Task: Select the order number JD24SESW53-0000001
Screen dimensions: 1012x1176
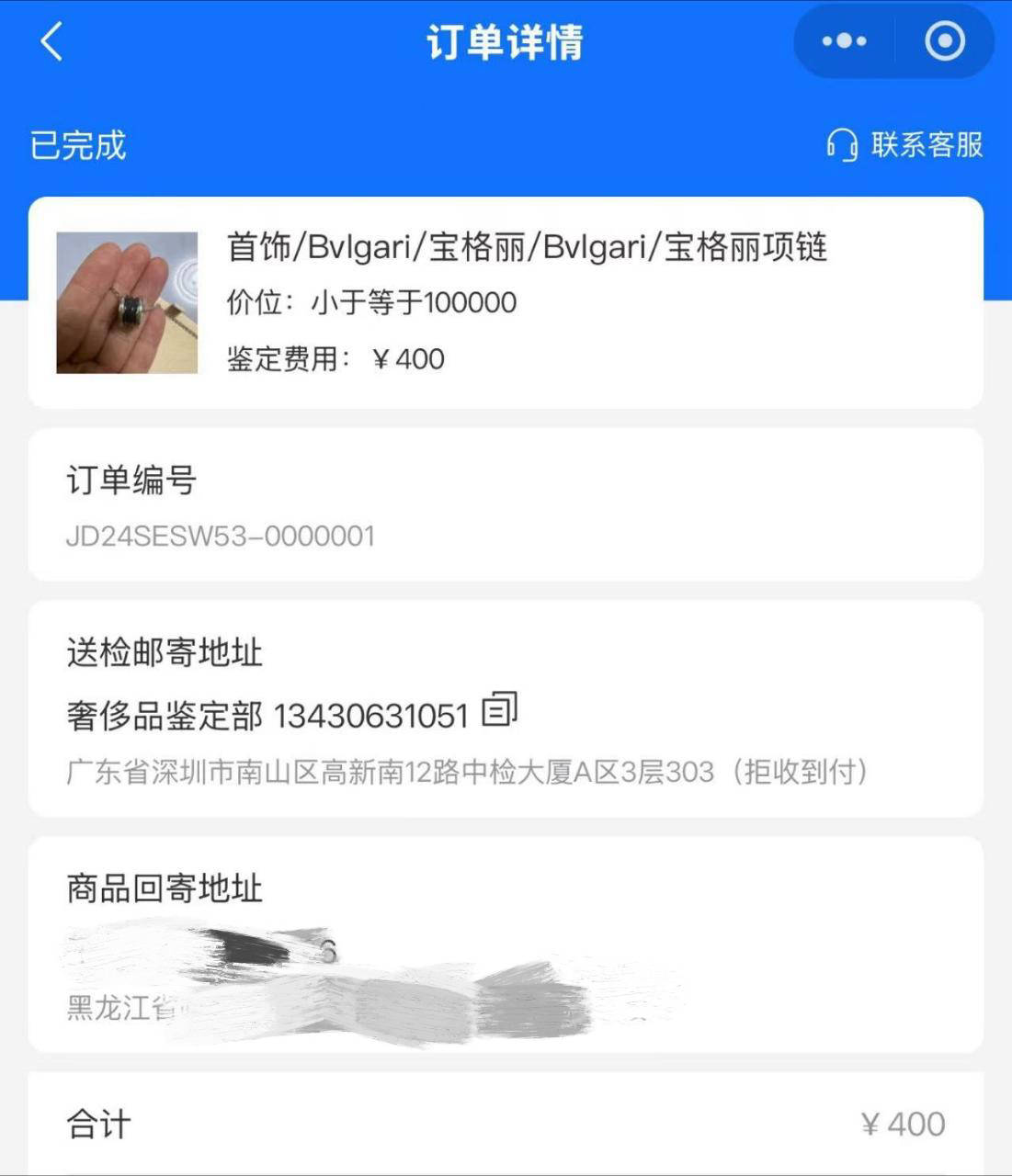Action: point(222,537)
